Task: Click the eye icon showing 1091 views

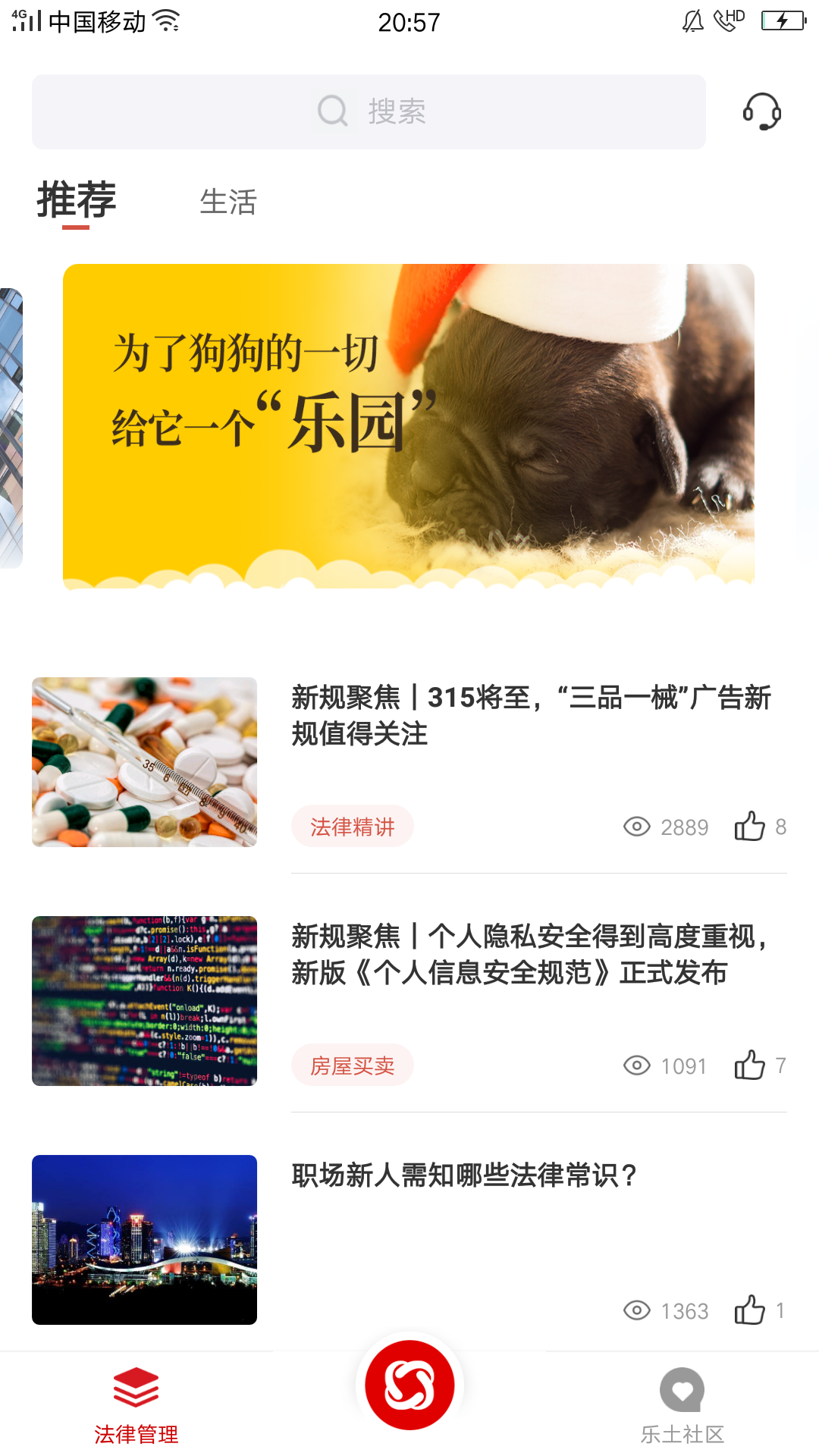Action: pyautogui.click(x=638, y=1065)
